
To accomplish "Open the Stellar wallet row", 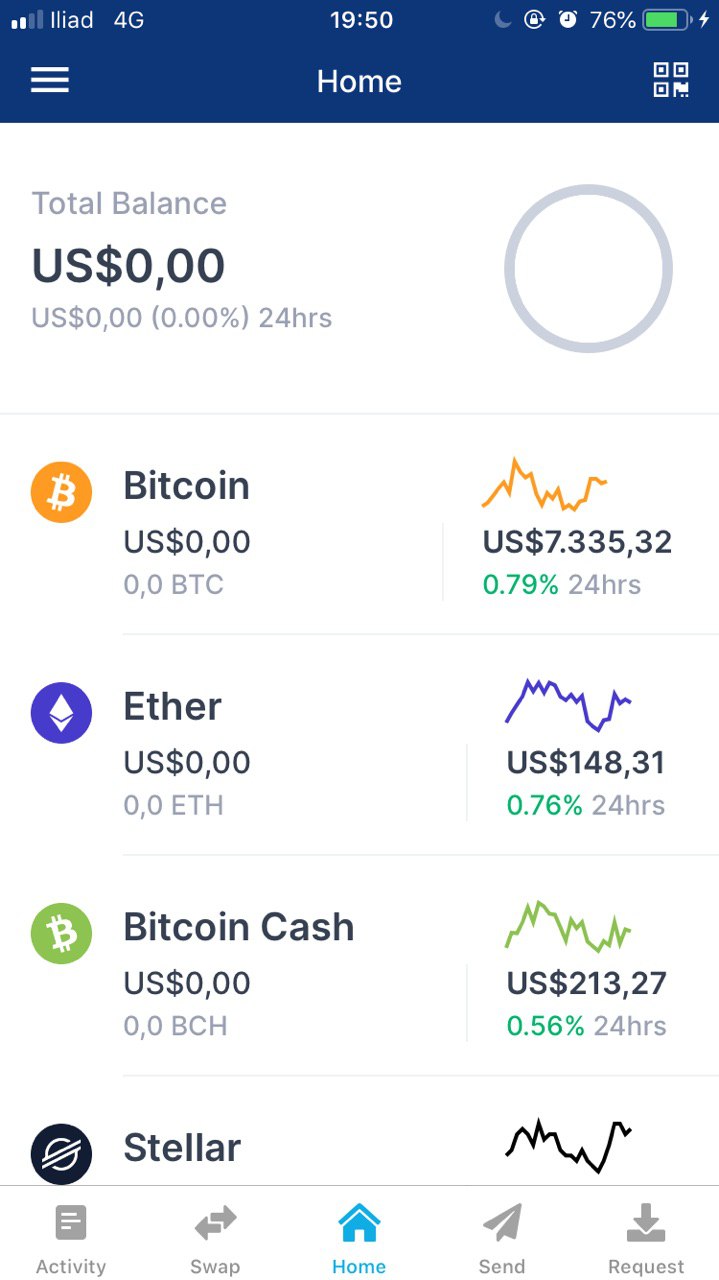I will point(360,1132).
